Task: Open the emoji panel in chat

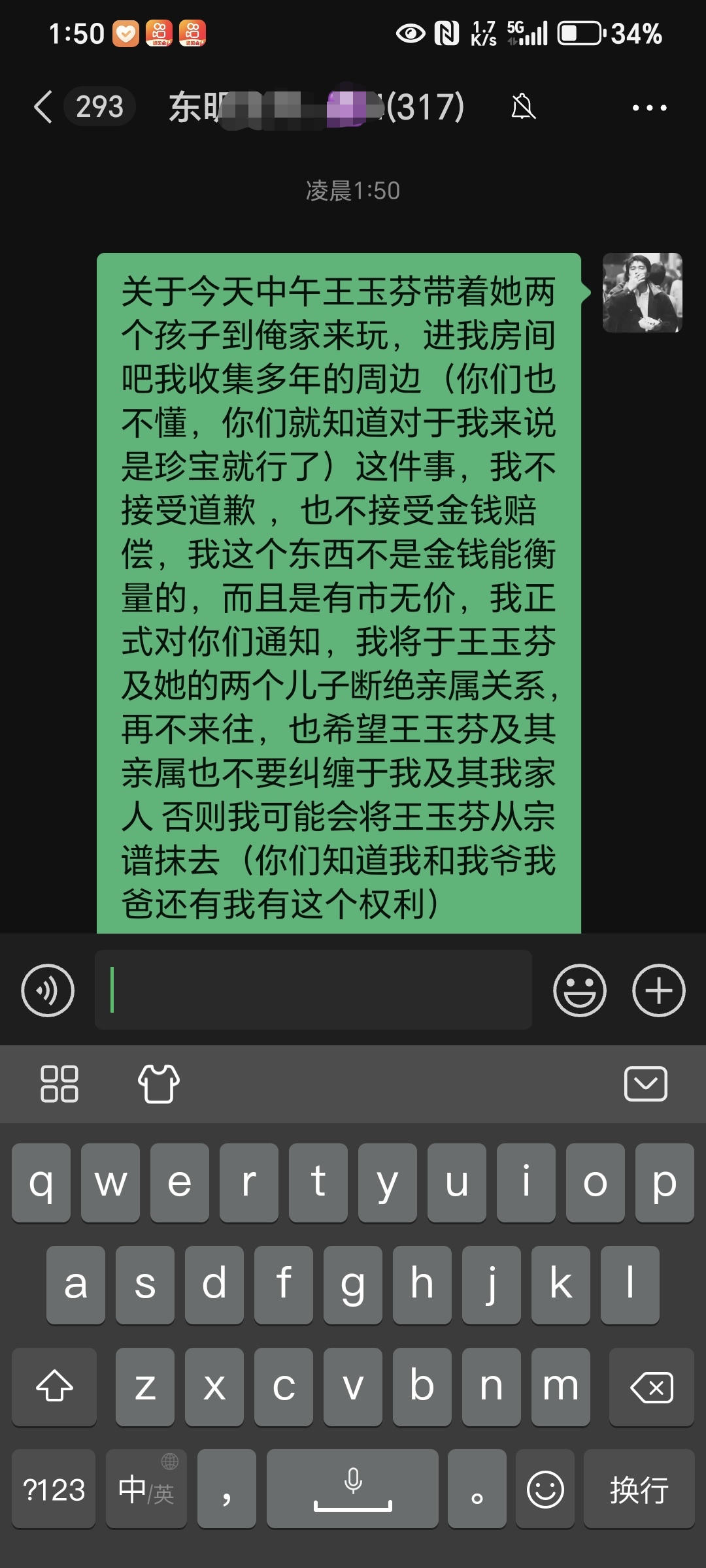Action: pyautogui.click(x=580, y=990)
